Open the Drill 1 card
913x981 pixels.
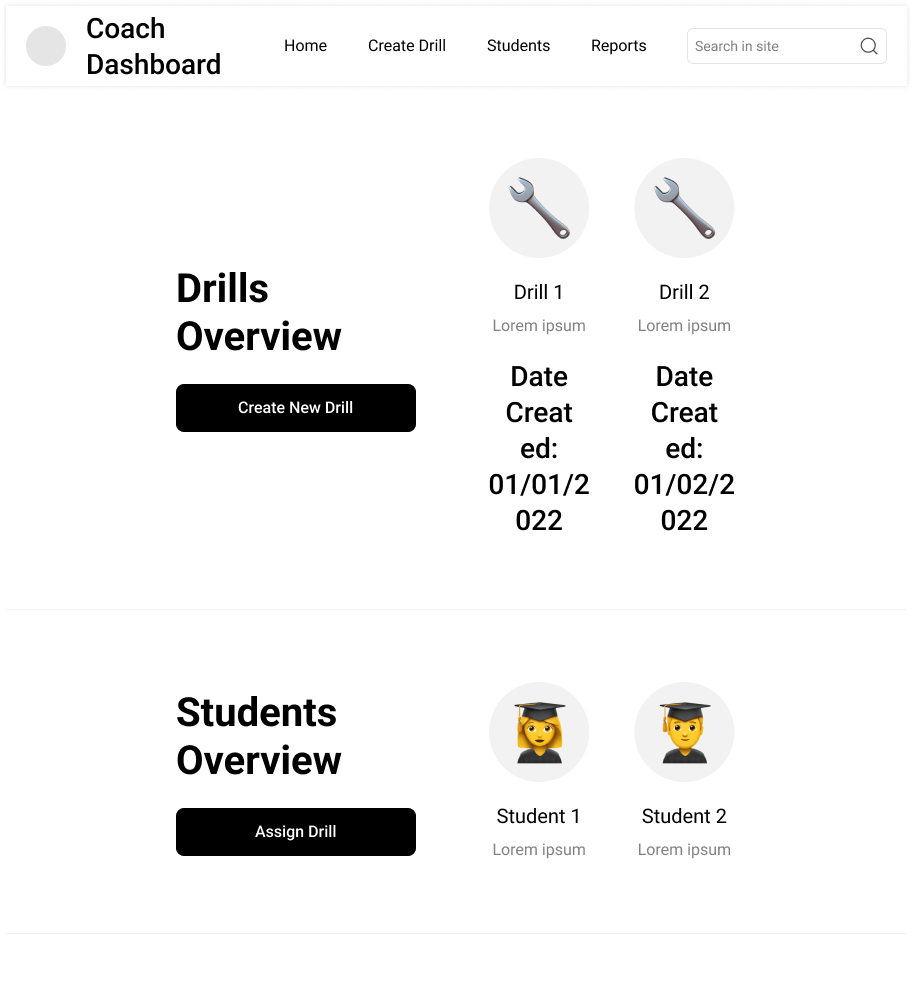coord(539,292)
